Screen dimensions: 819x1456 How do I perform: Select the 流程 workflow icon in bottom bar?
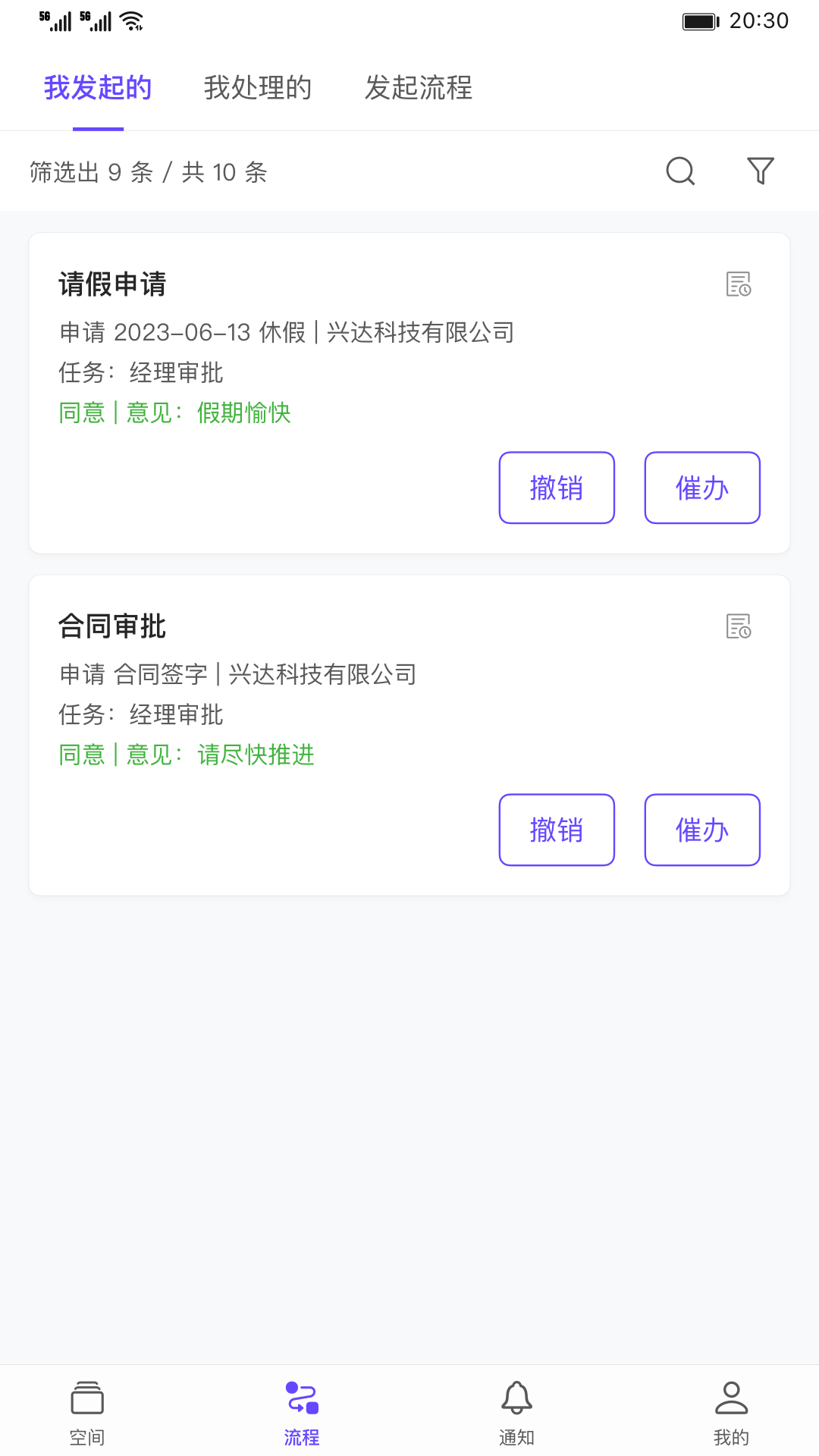tap(301, 1407)
